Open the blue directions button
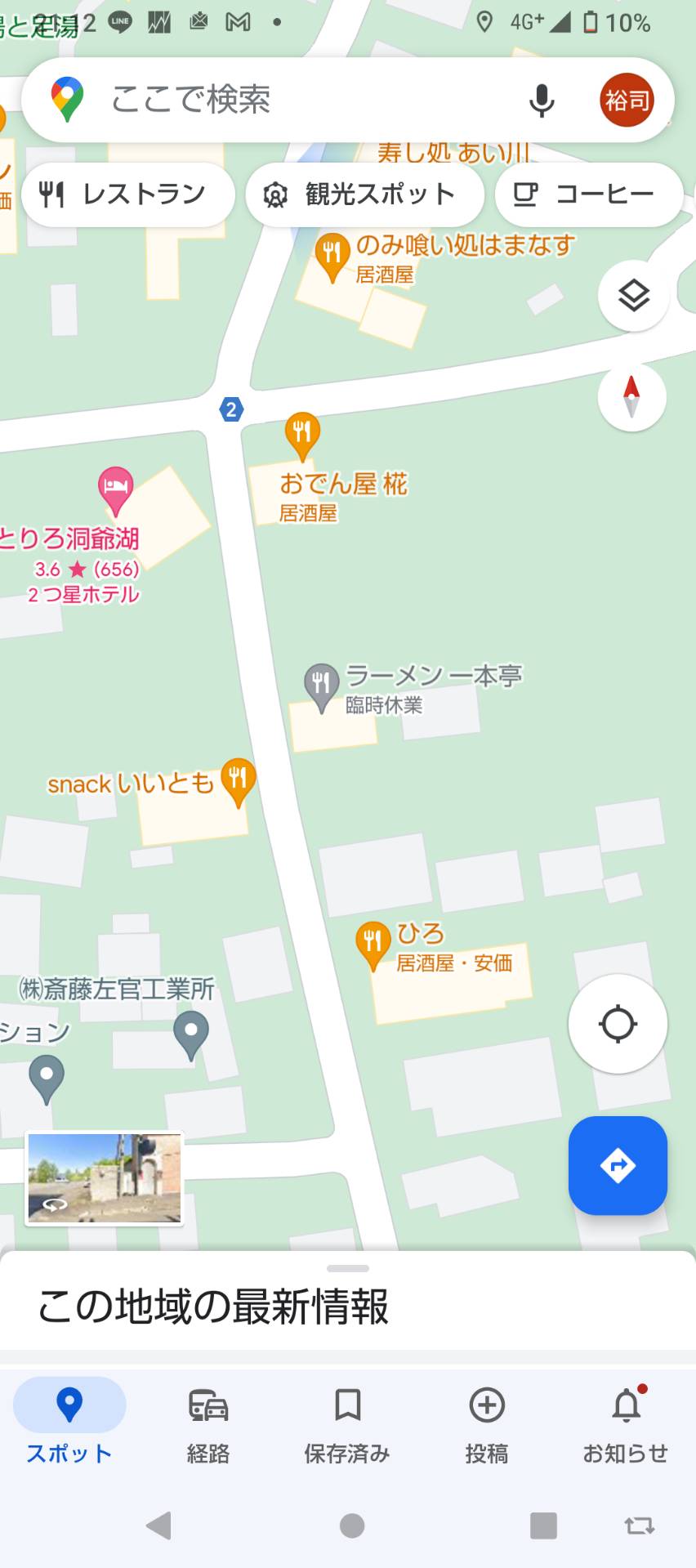 618,1165
